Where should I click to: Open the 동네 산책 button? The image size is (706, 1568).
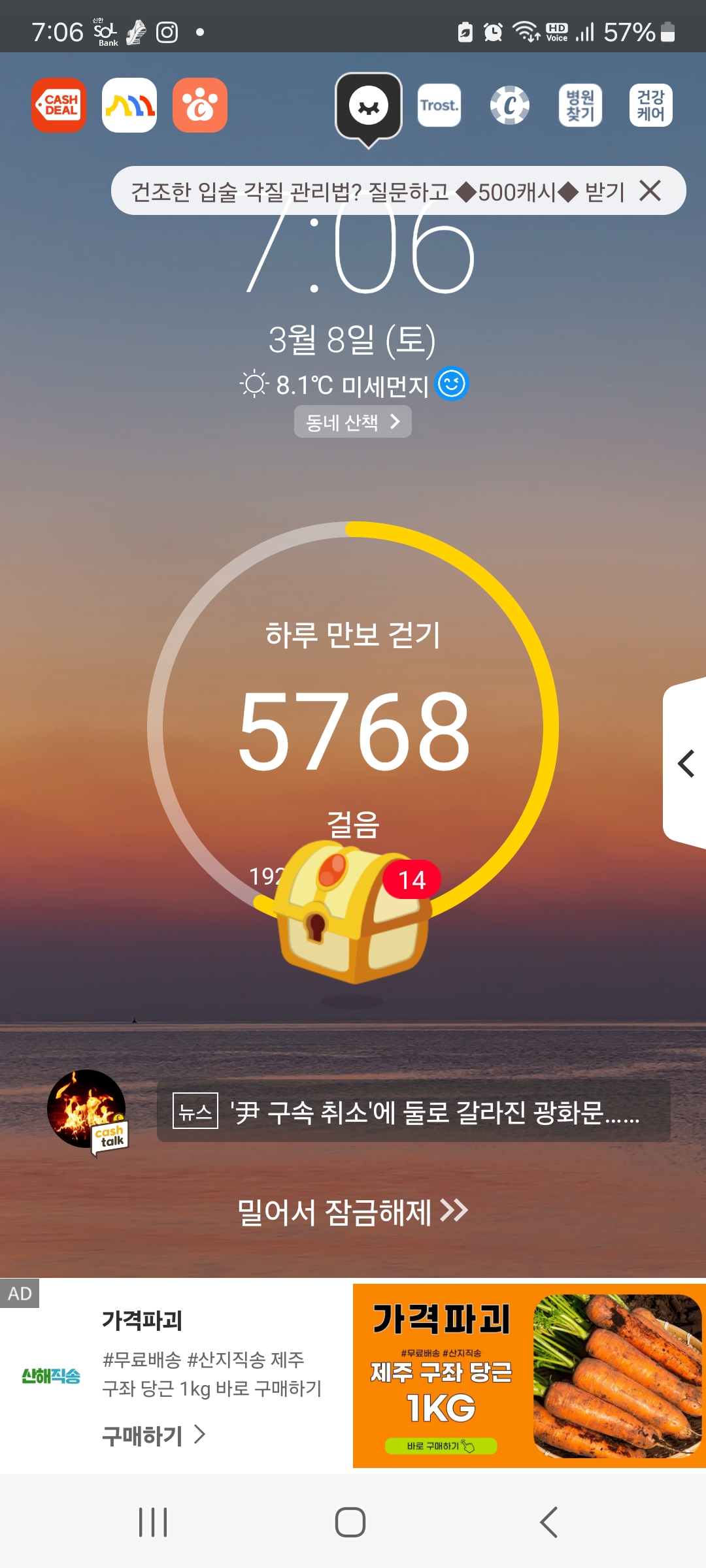click(x=352, y=422)
